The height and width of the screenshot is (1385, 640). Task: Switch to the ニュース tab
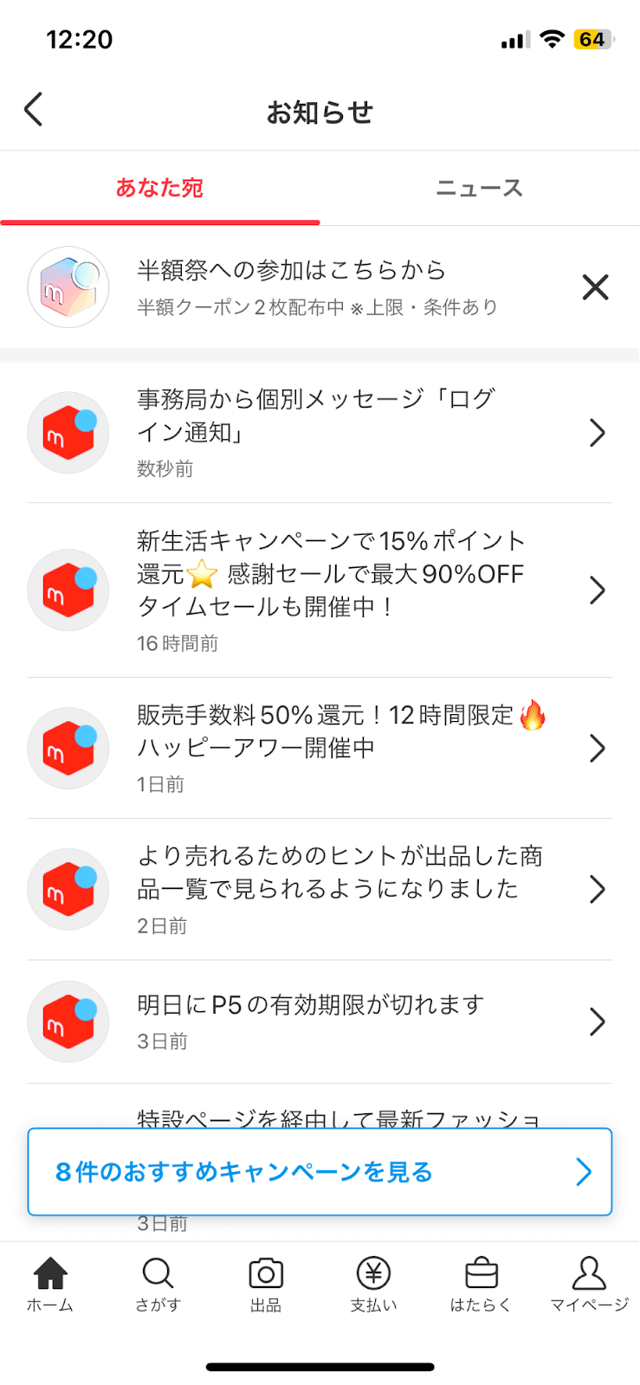479,188
